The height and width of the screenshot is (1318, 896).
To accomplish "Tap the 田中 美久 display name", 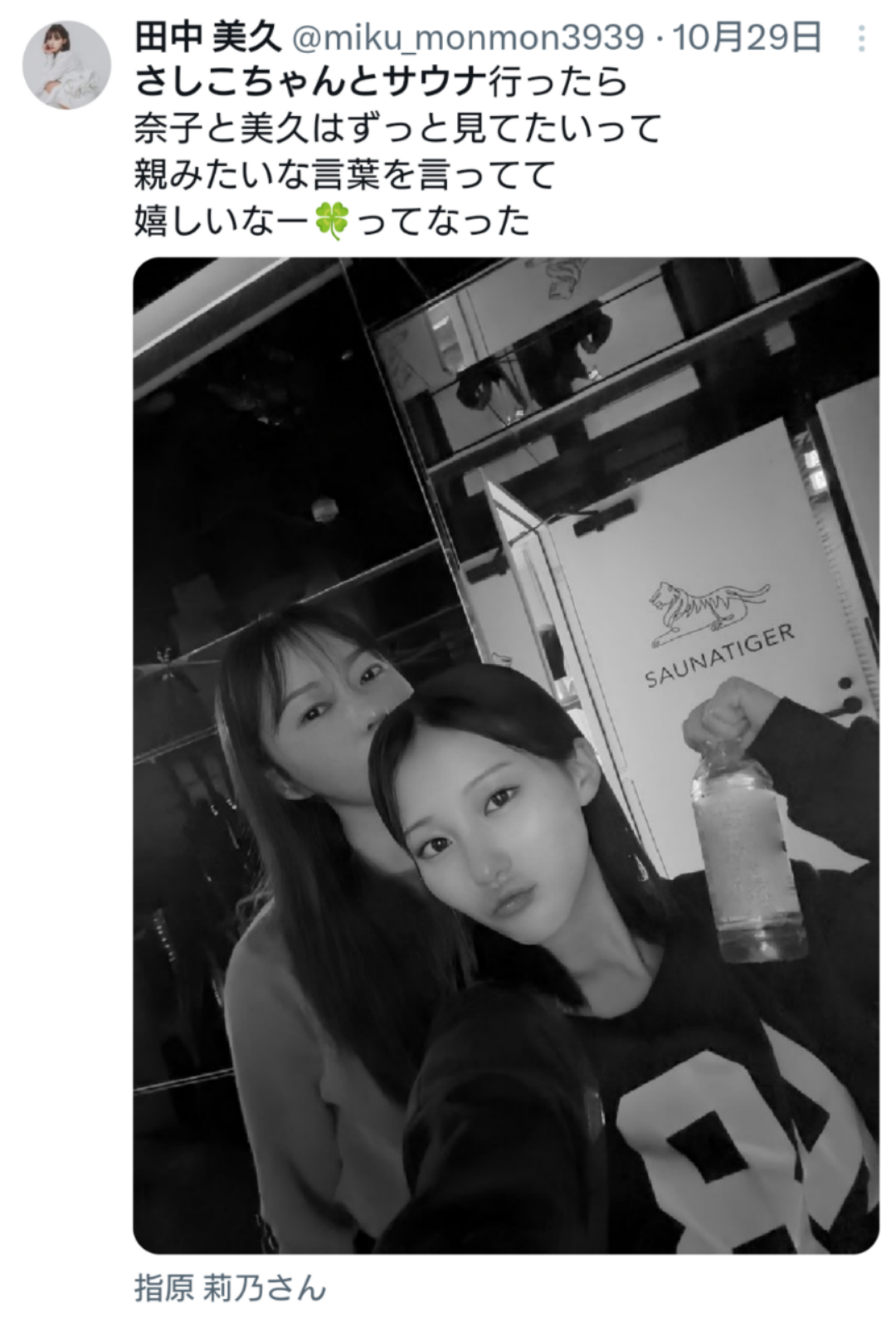I will tap(208, 37).
